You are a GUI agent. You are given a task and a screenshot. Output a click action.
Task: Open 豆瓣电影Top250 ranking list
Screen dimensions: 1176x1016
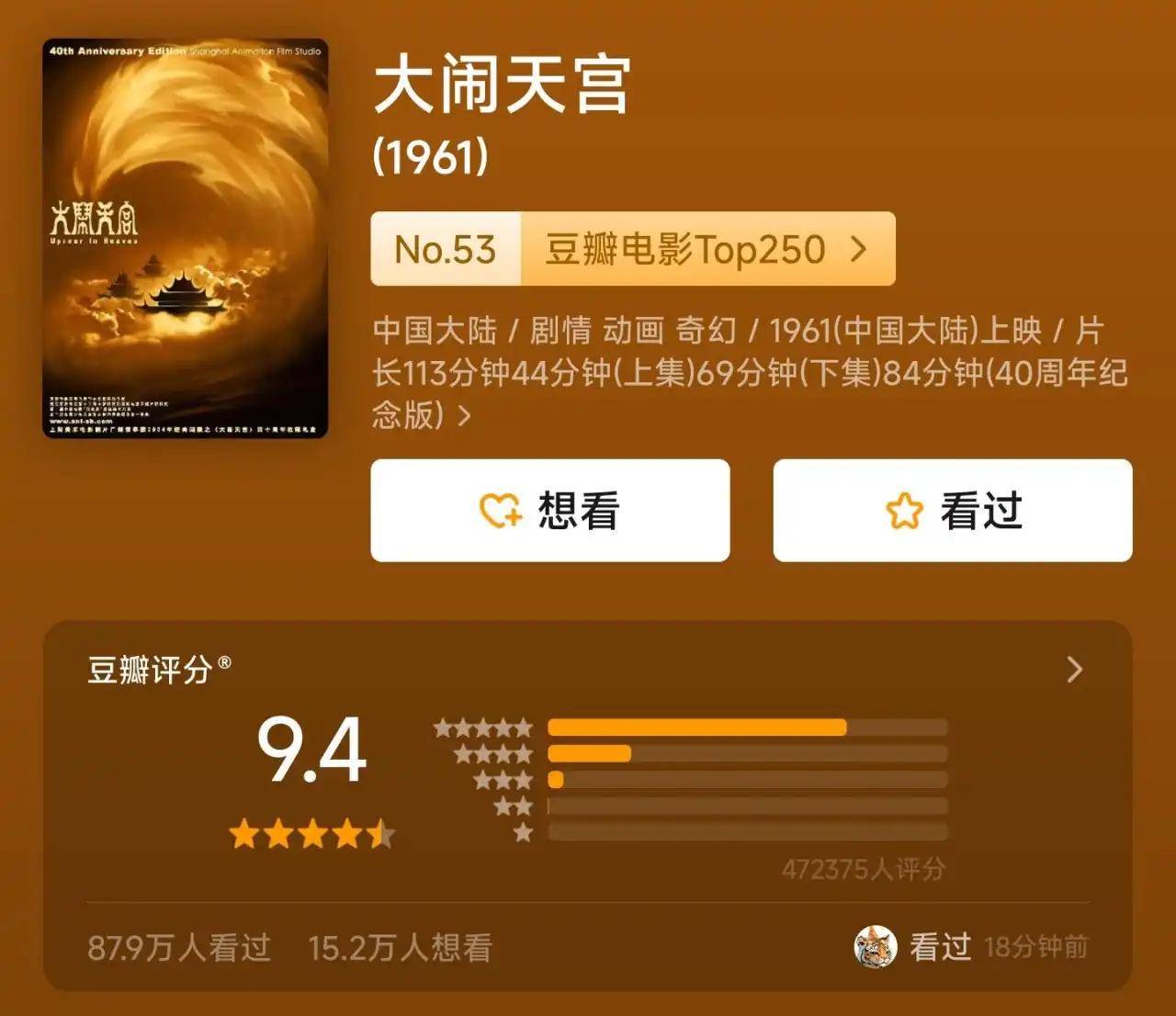pos(706,249)
